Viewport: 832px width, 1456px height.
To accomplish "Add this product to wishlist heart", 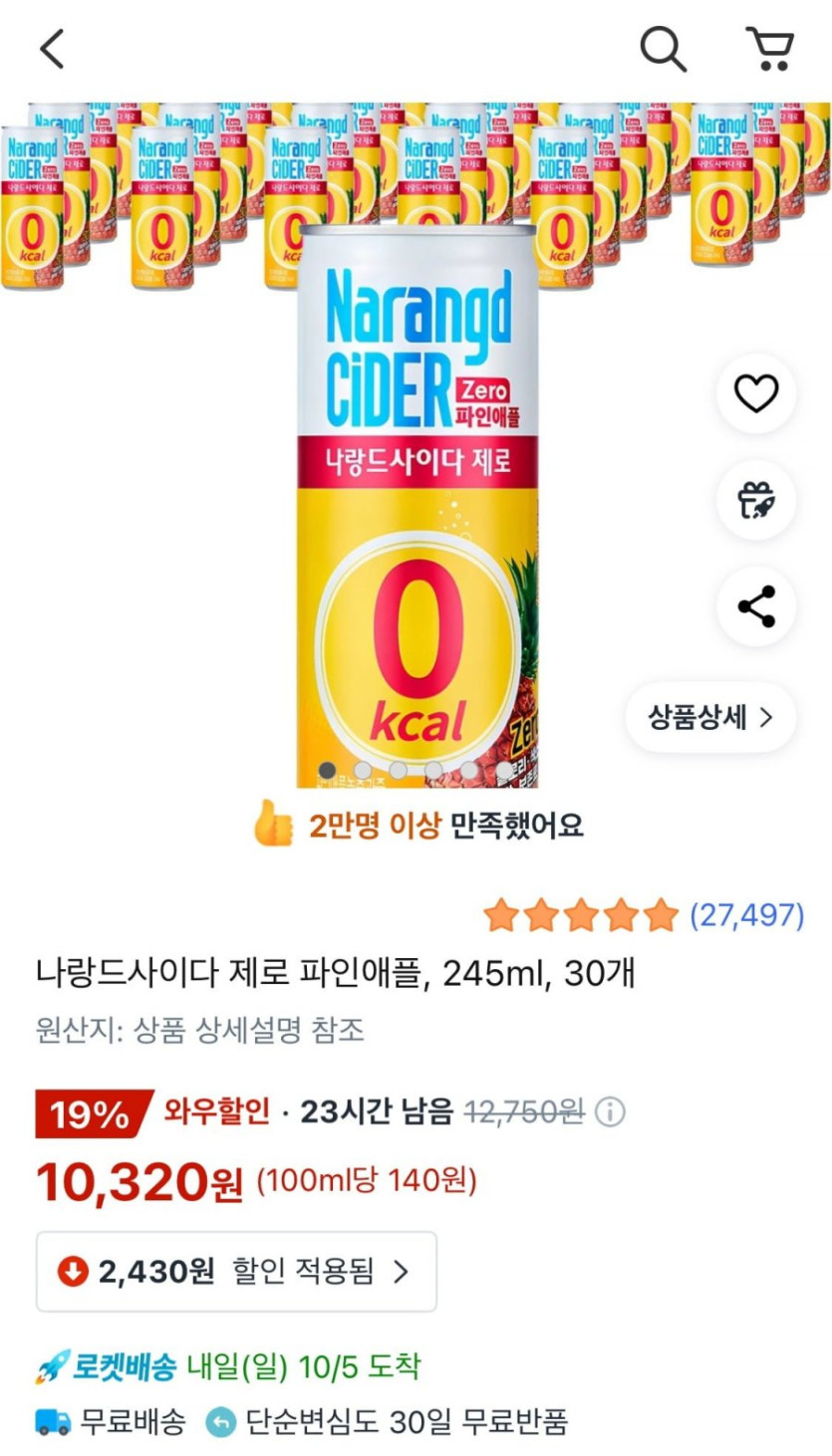I will click(x=756, y=394).
